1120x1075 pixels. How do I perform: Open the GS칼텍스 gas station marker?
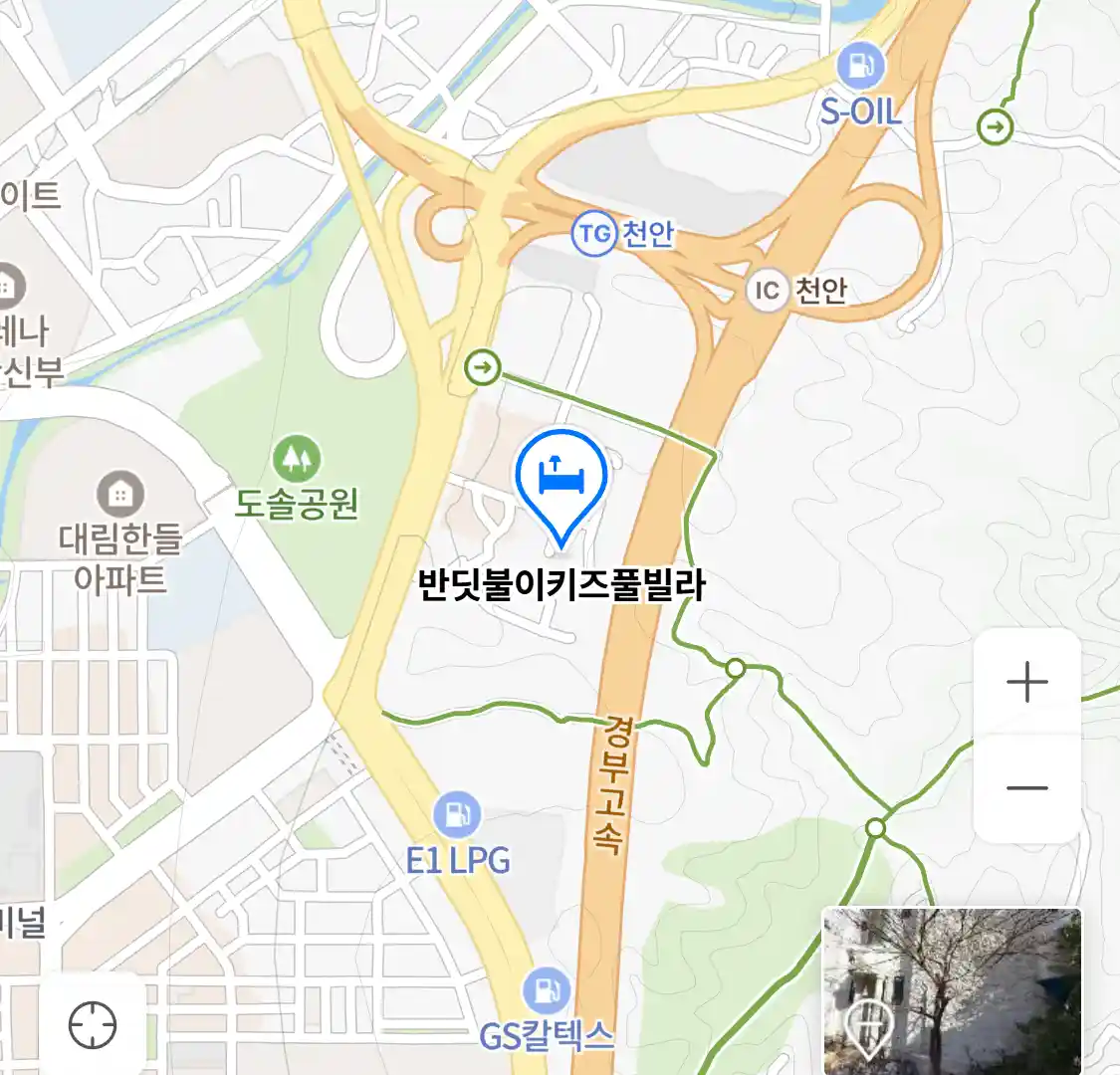pyautogui.click(x=546, y=991)
